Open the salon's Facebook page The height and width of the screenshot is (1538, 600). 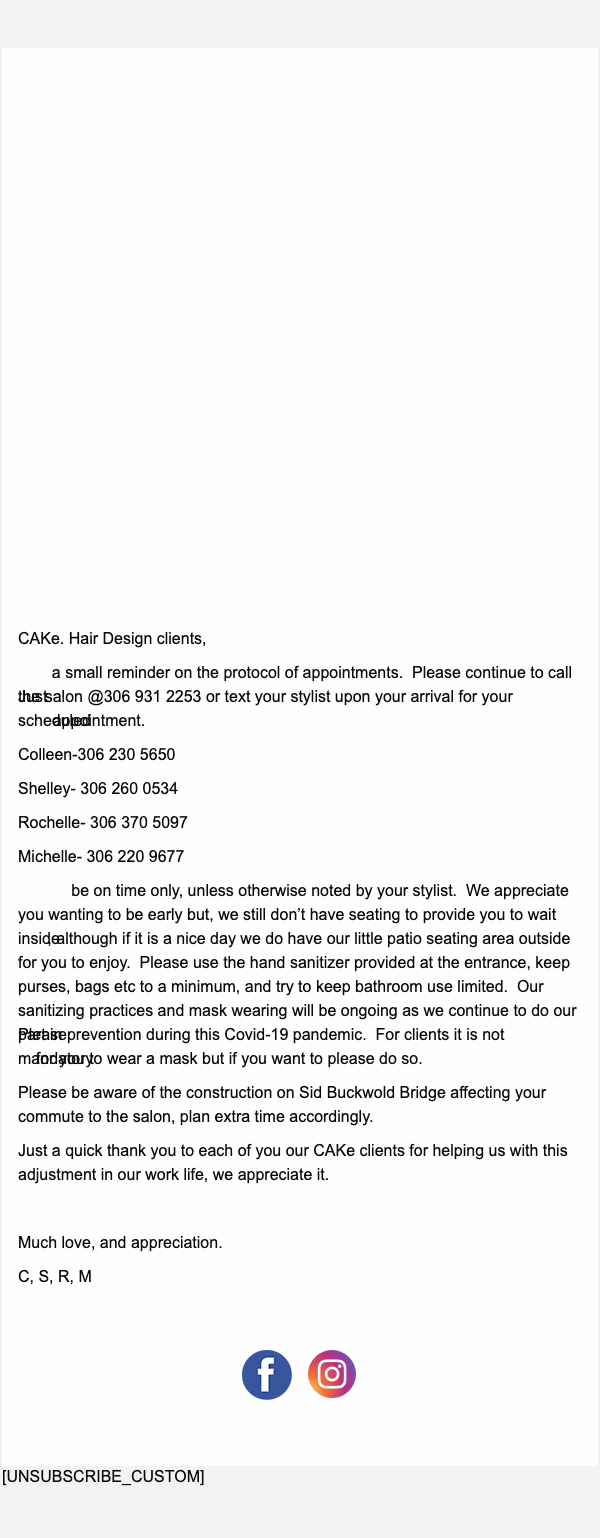tap(267, 1375)
